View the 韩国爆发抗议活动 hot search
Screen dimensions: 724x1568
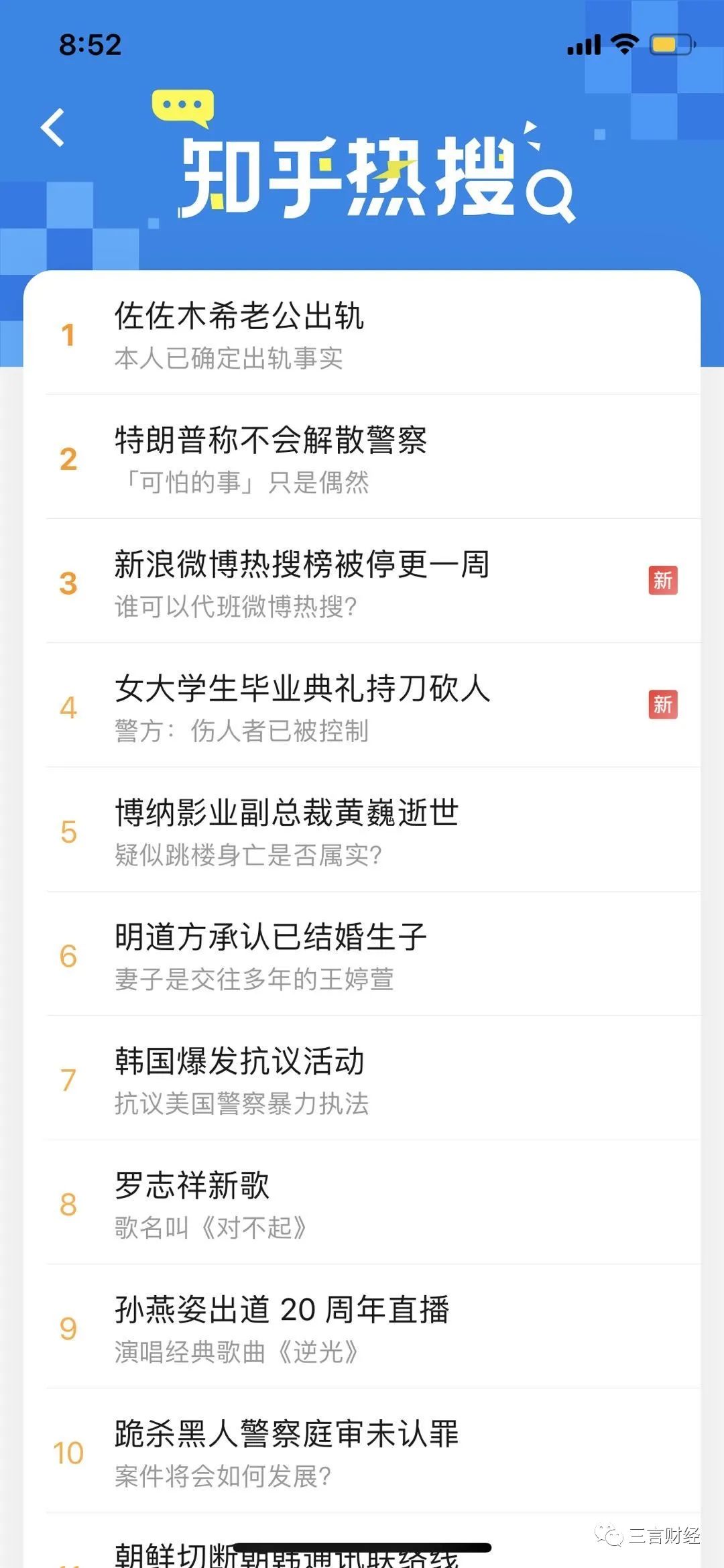tap(362, 1078)
